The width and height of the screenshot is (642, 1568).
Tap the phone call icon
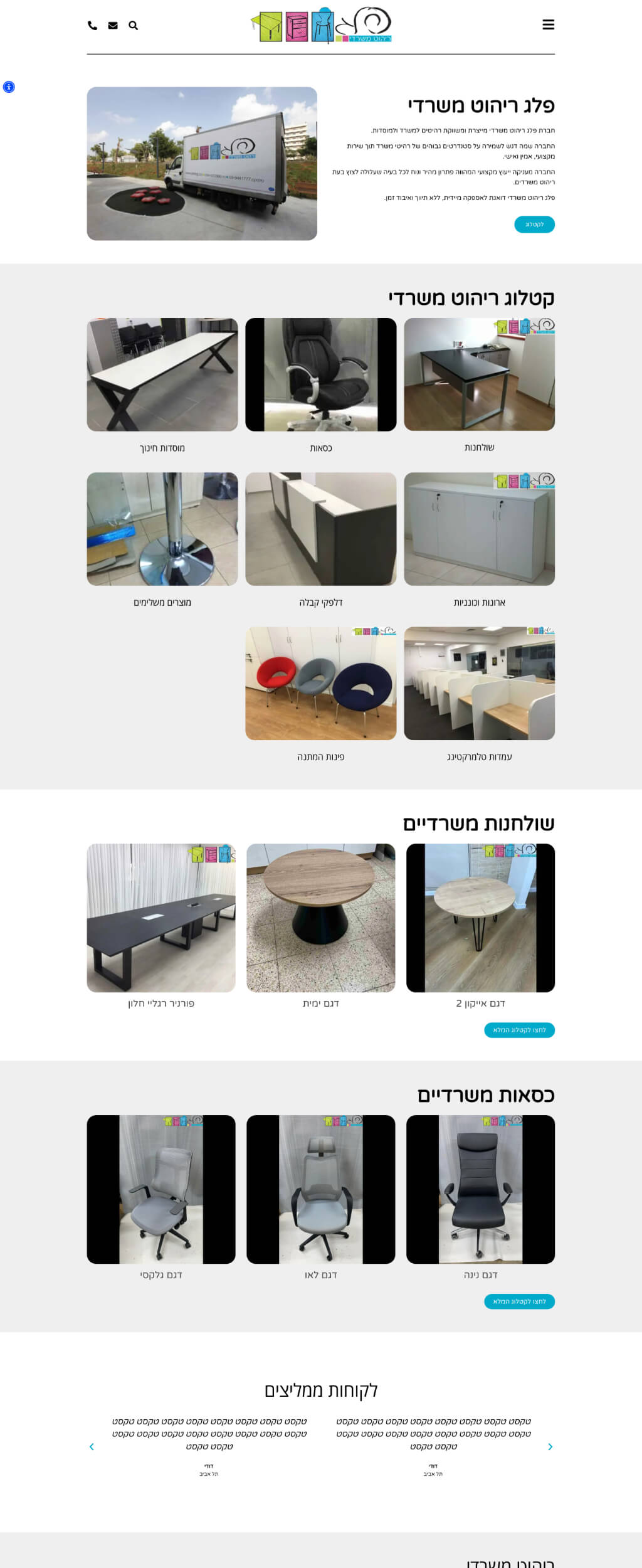coord(92,26)
